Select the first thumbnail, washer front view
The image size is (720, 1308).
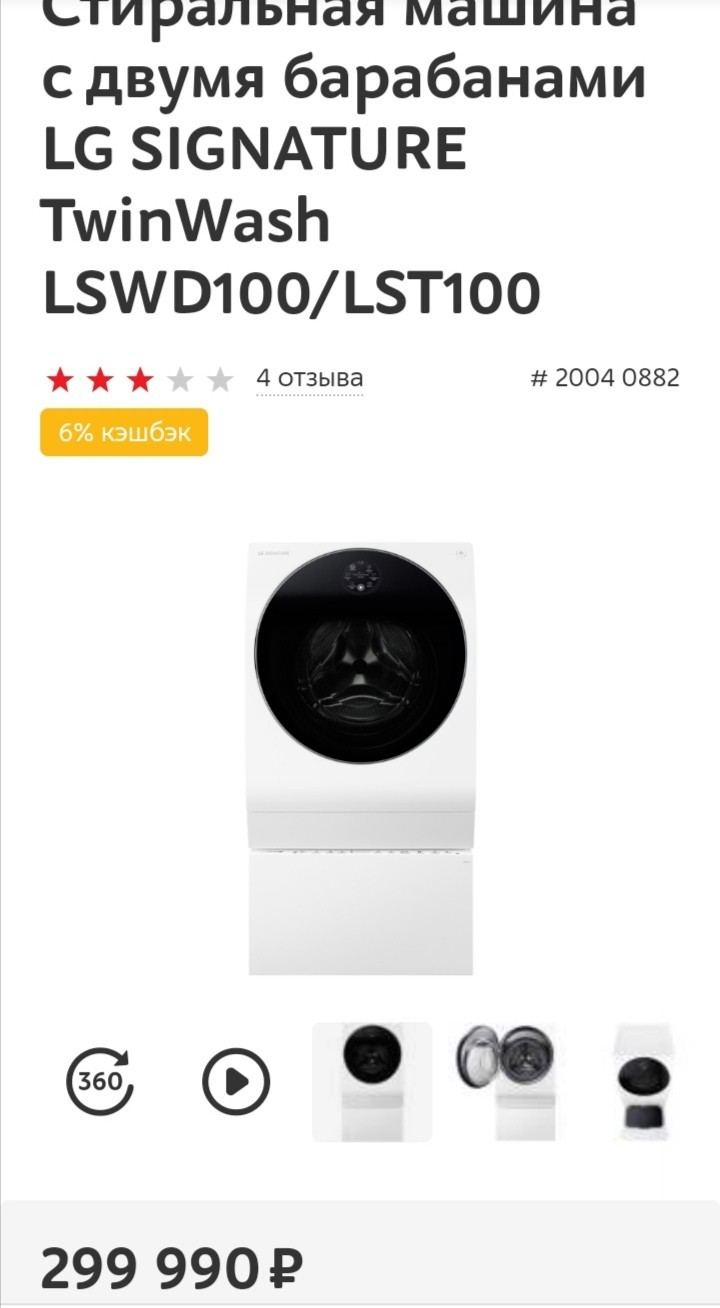pos(372,1081)
